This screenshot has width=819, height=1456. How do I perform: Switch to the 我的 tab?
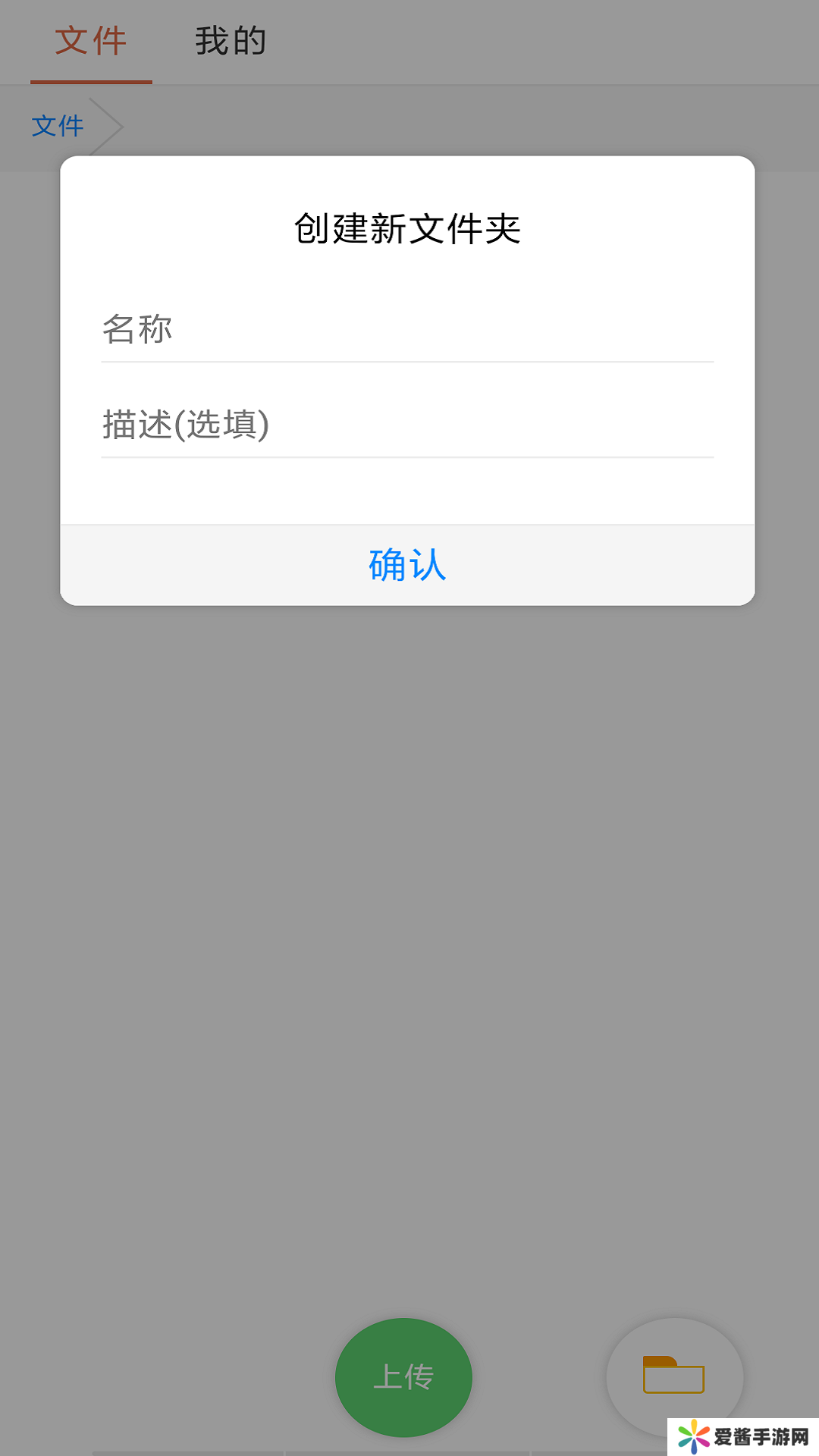tap(231, 41)
